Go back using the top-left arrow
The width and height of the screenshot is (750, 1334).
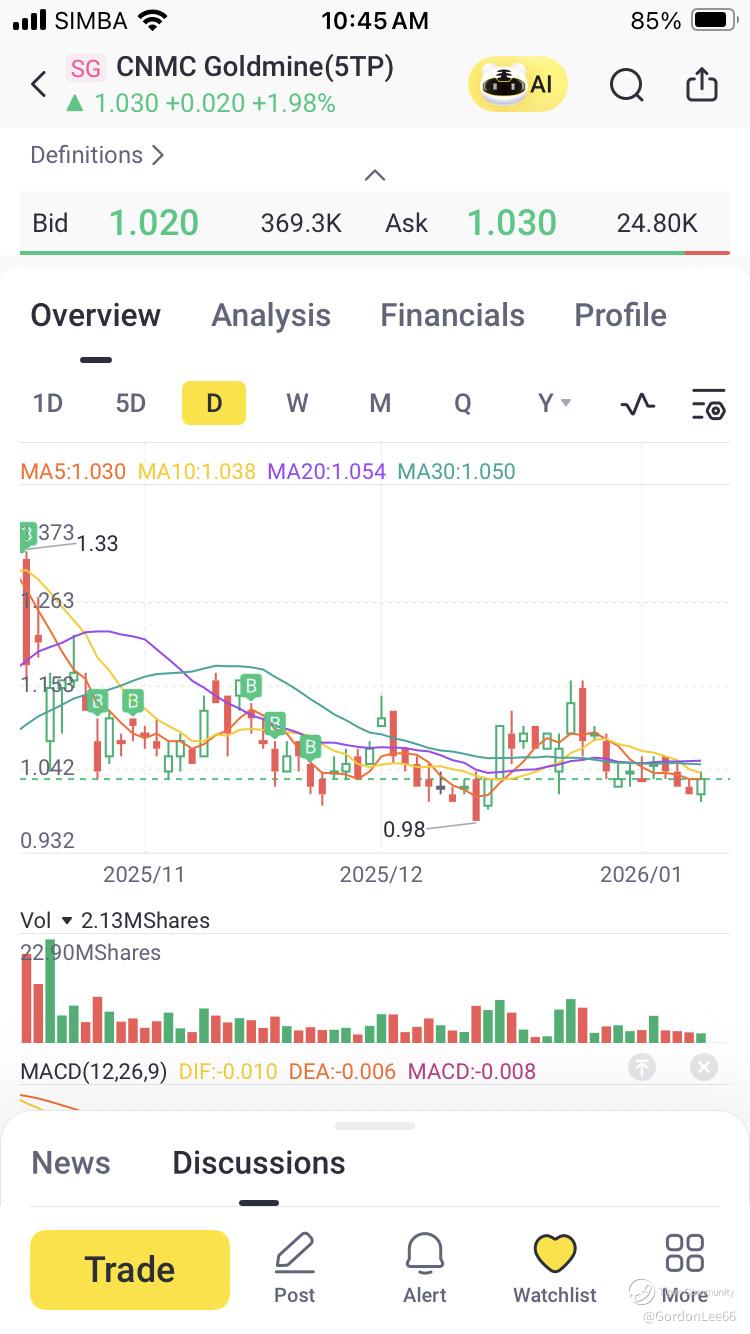pos(39,85)
